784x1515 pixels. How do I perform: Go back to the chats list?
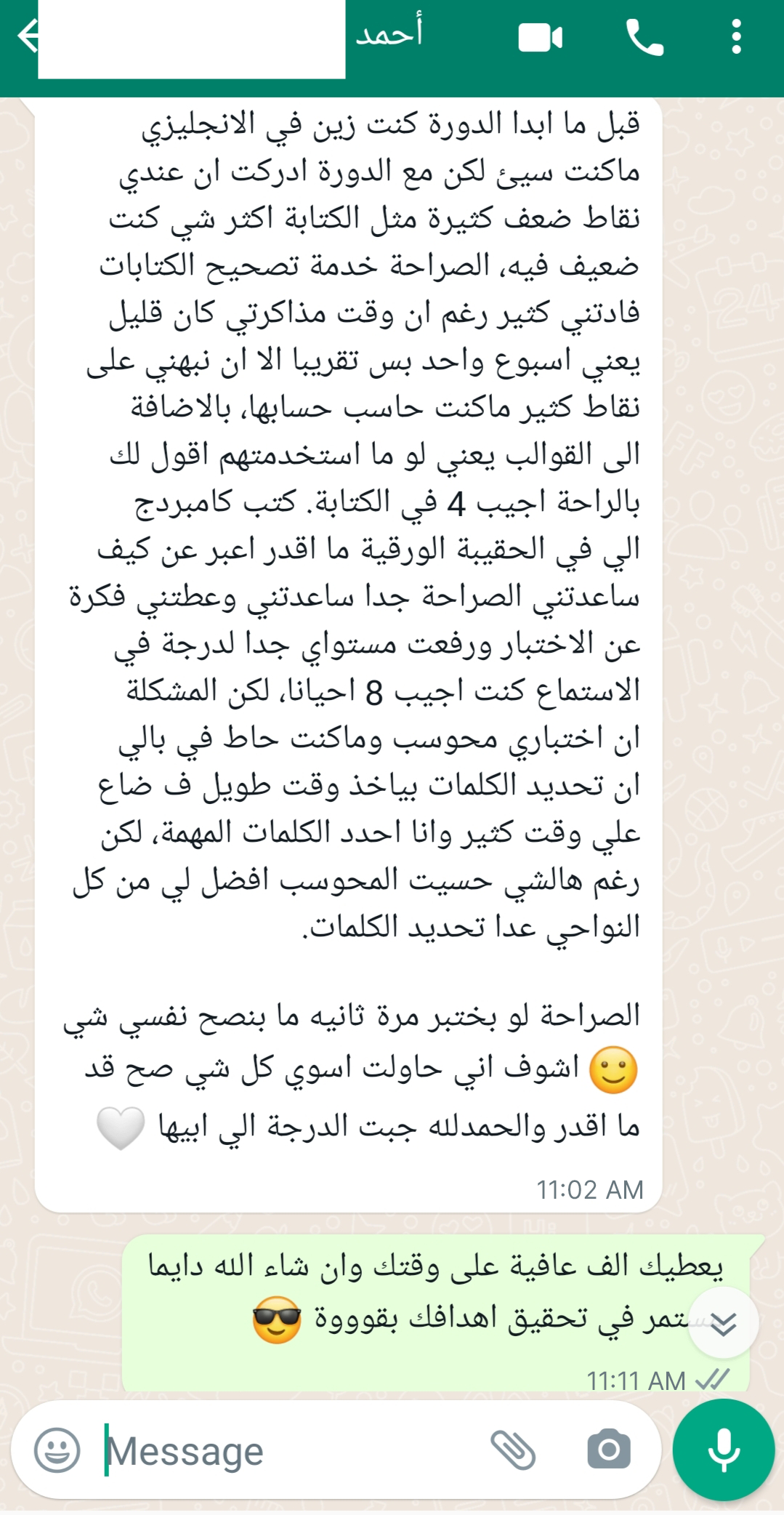[x=26, y=36]
